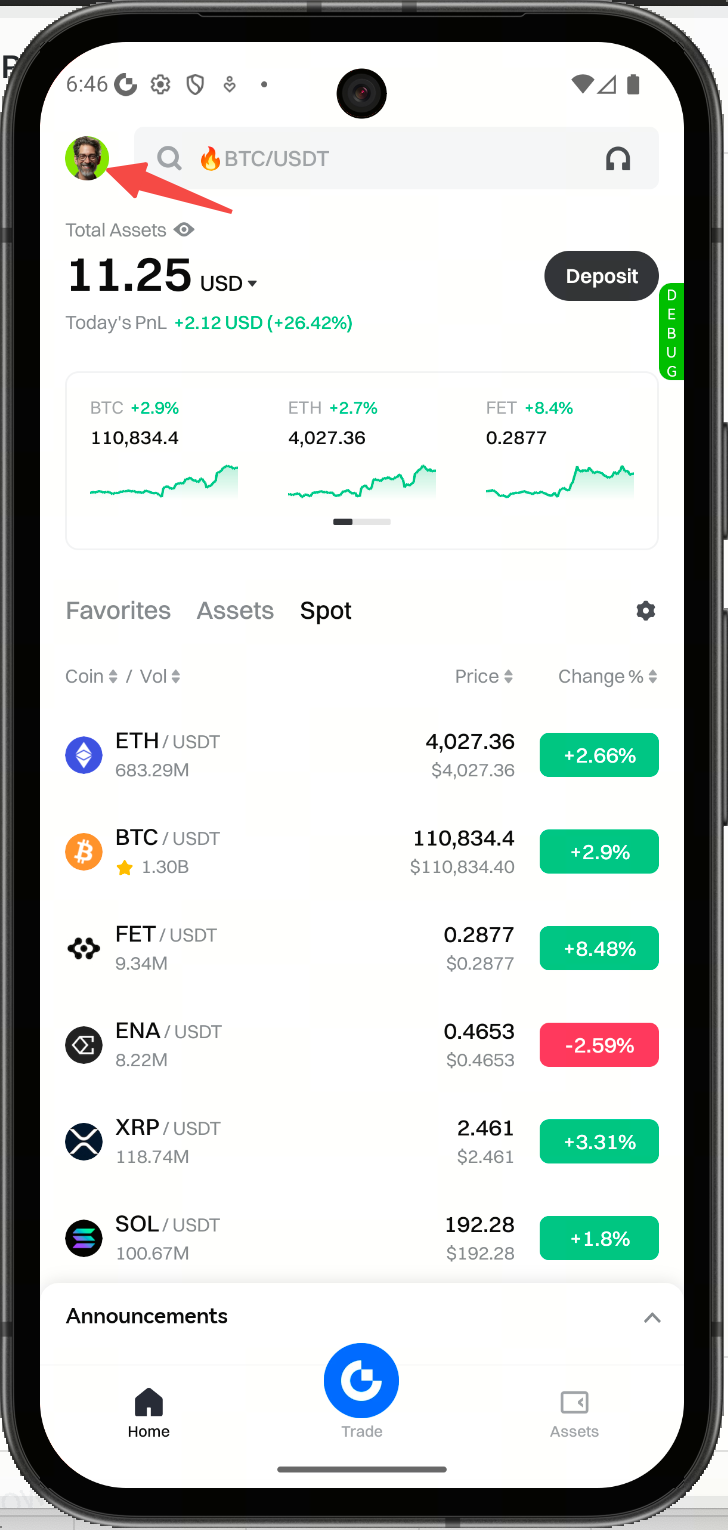Open the FET mini chart card
The width and height of the screenshot is (728, 1530).
tap(559, 450)
